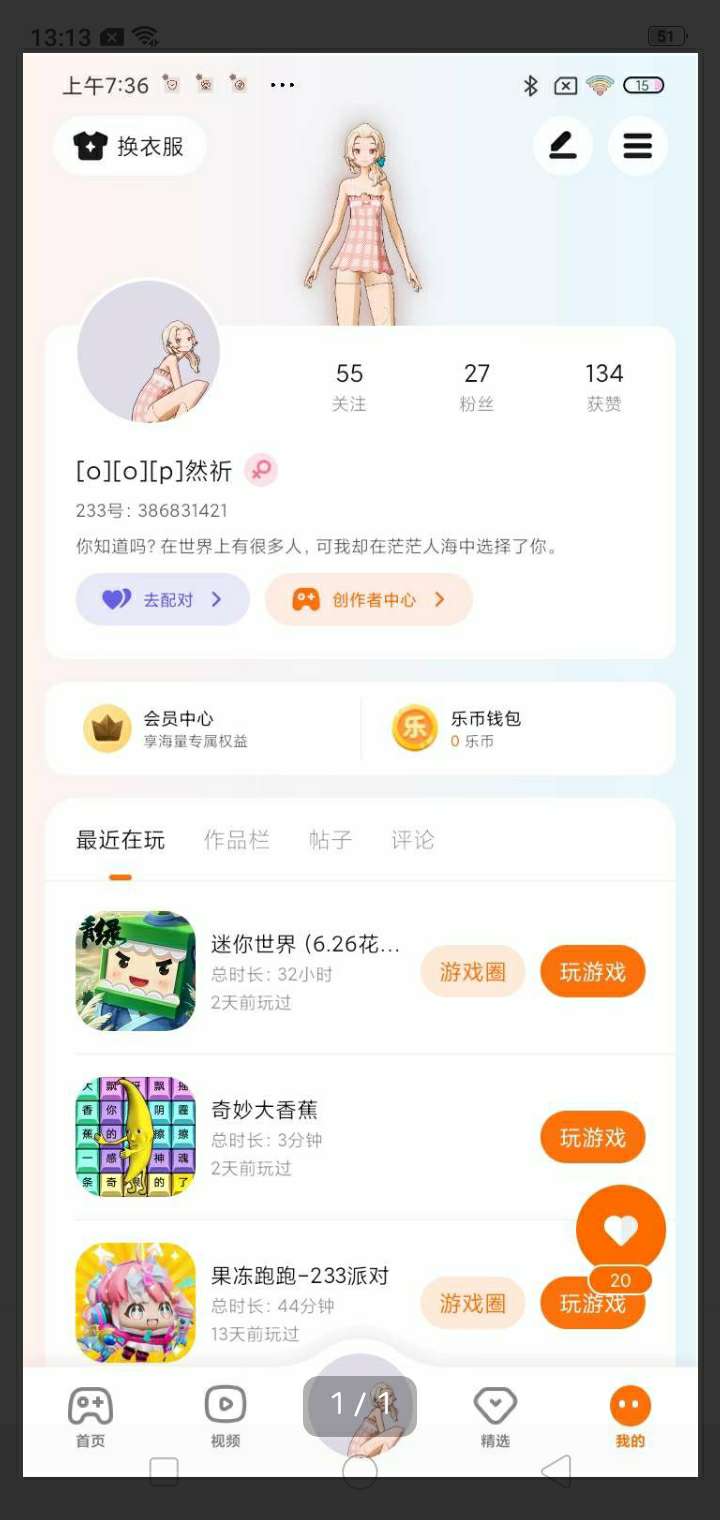View the 粉丝 followers list
The width and height of the screenshot is (720, 1520).
point(476,386)
